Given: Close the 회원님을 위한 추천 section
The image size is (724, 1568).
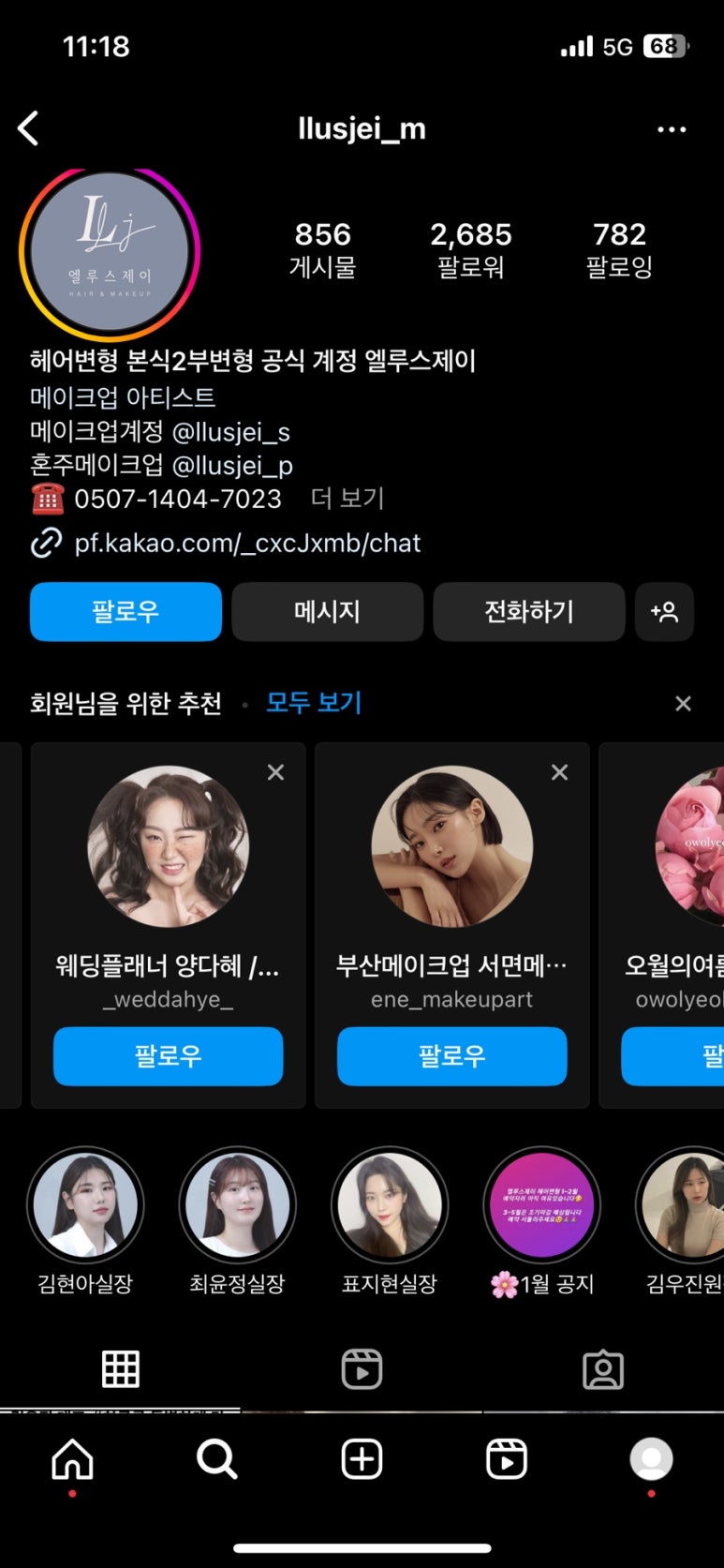Looking at the screenshot, I should [x=683, y=703].
